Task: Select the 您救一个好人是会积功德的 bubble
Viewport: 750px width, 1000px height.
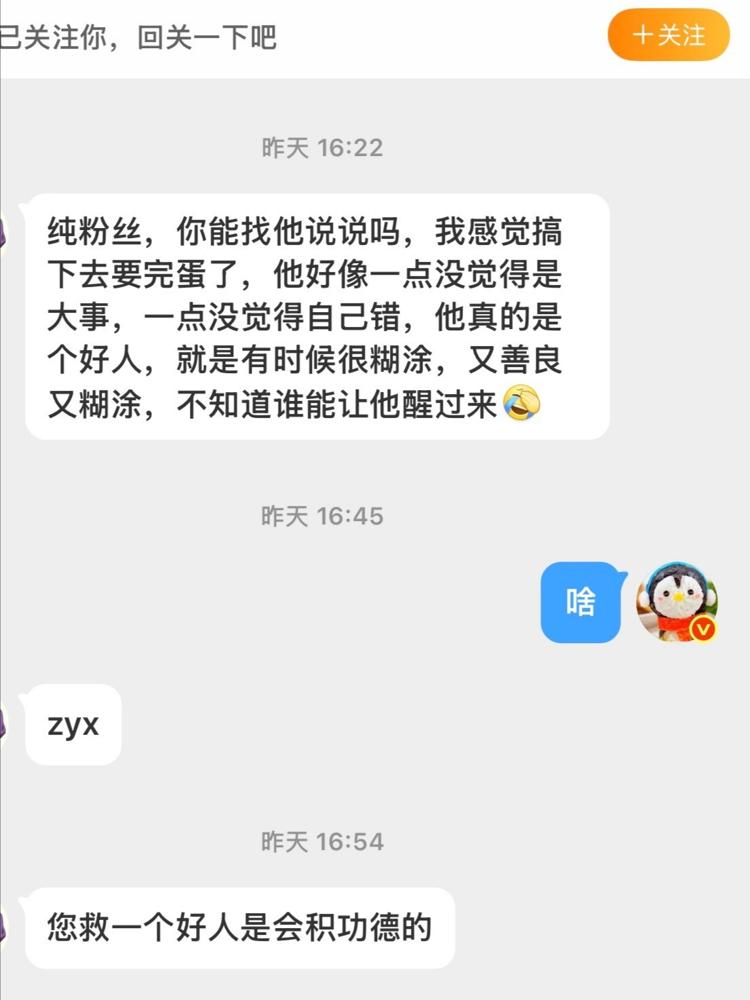Action: (x=240, y=928)
